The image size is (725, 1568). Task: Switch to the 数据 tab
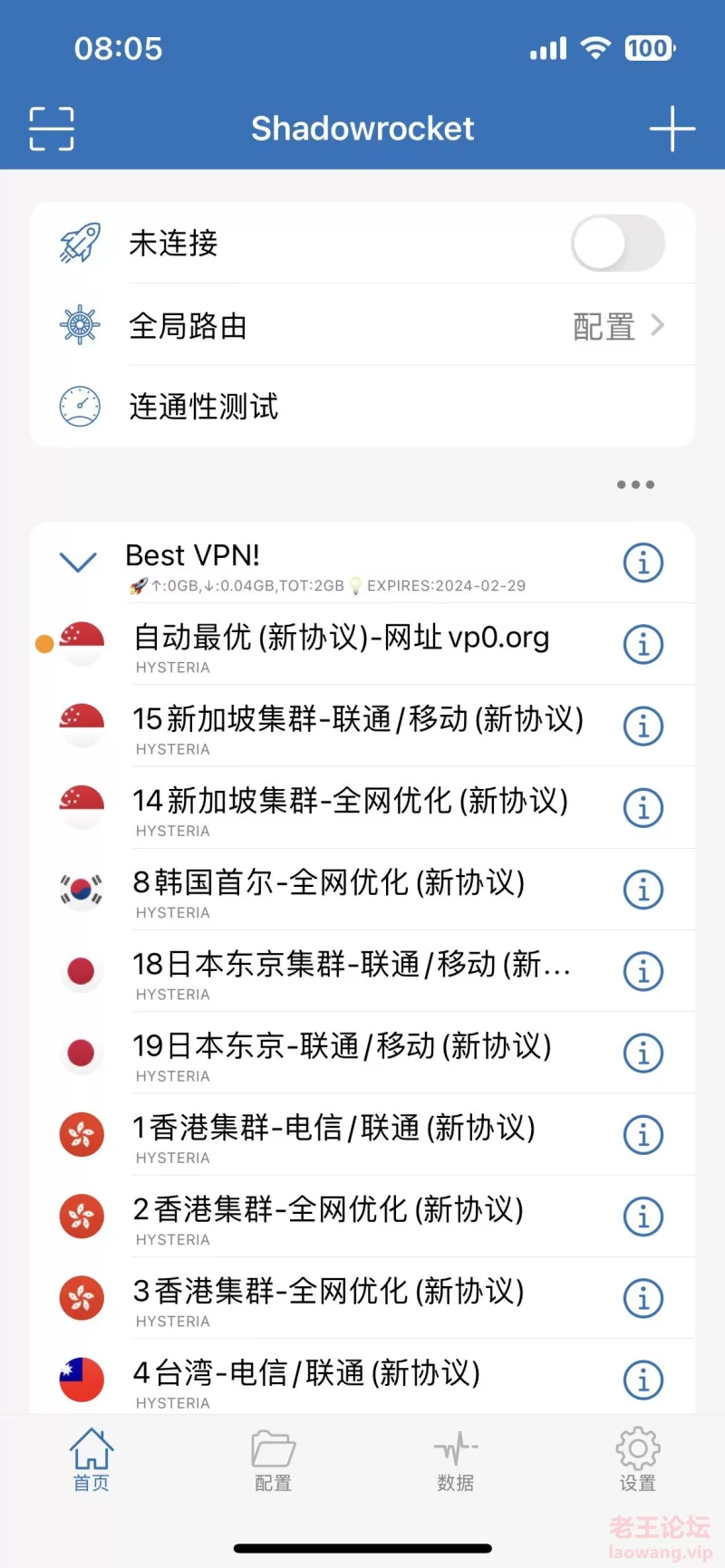point(455,1459)
